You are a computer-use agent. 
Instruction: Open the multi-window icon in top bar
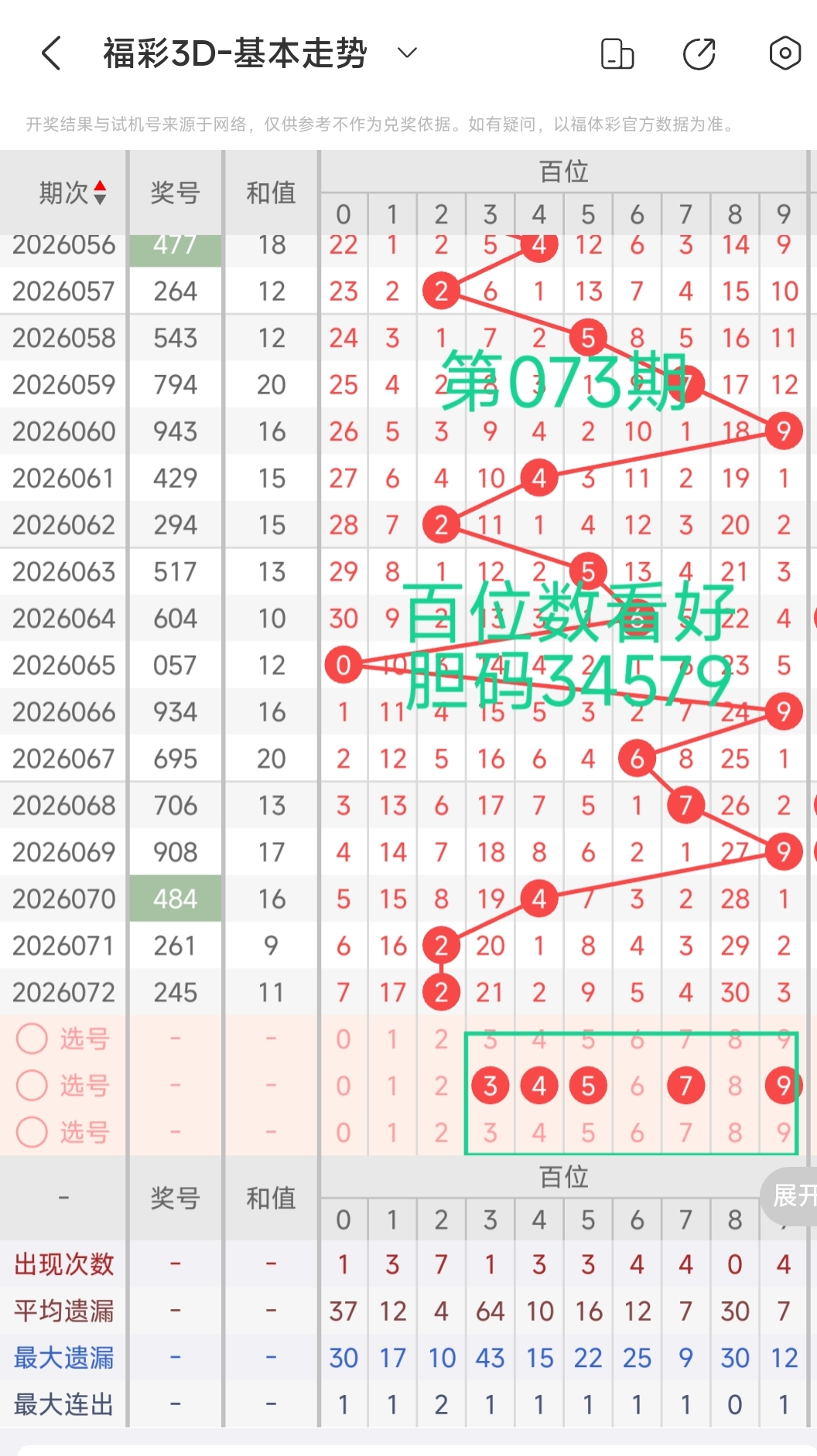pos(617,53)
